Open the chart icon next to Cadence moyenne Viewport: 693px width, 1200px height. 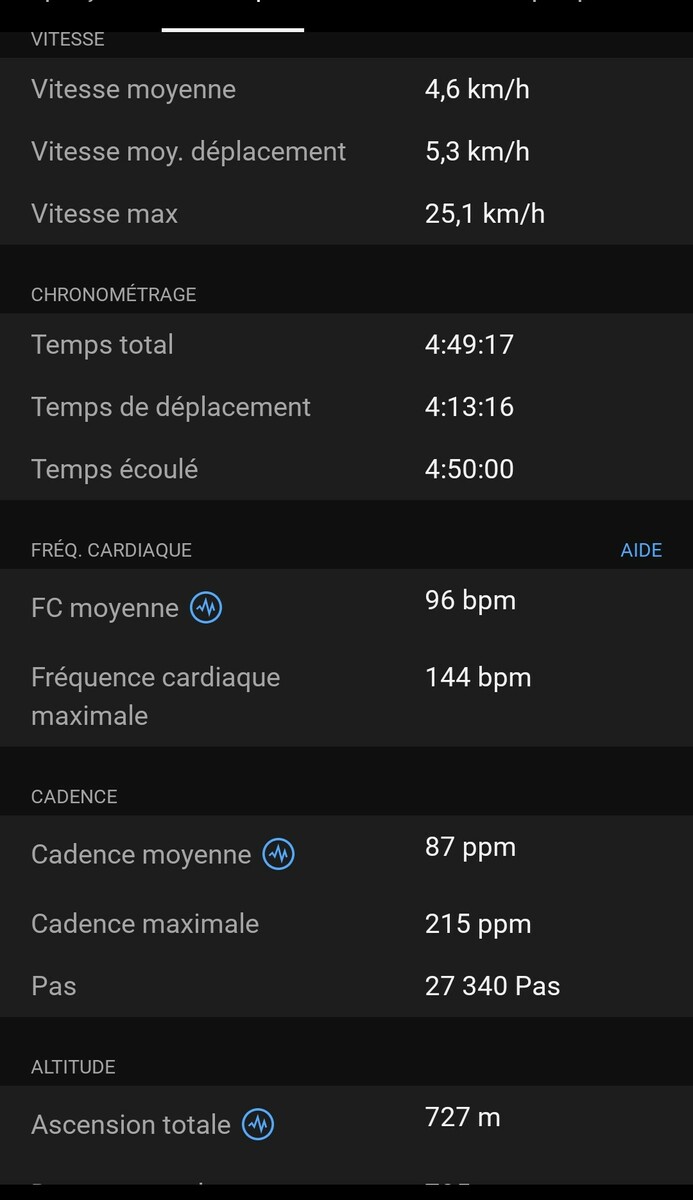click(278, 854)
